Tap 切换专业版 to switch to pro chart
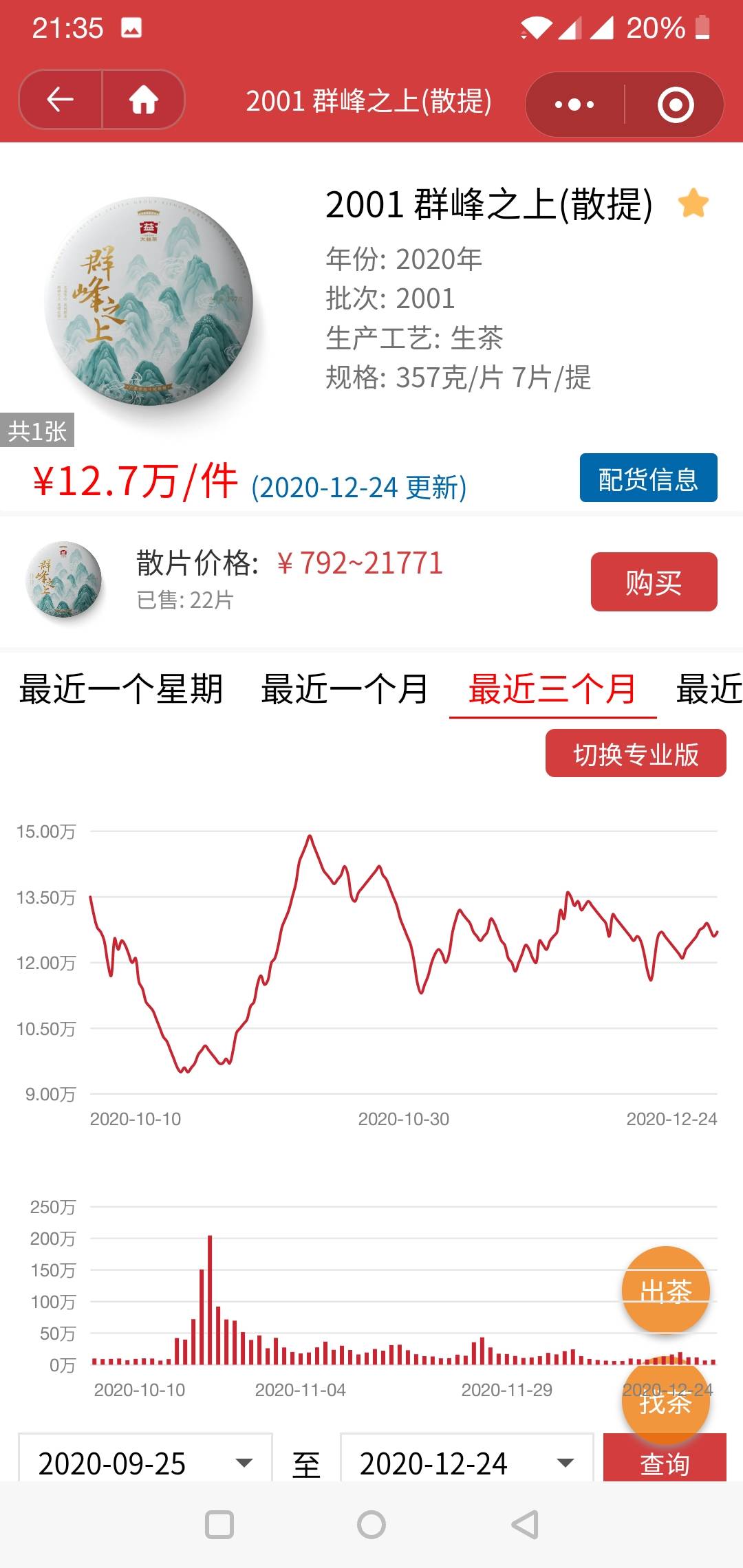 coord(636,754)
